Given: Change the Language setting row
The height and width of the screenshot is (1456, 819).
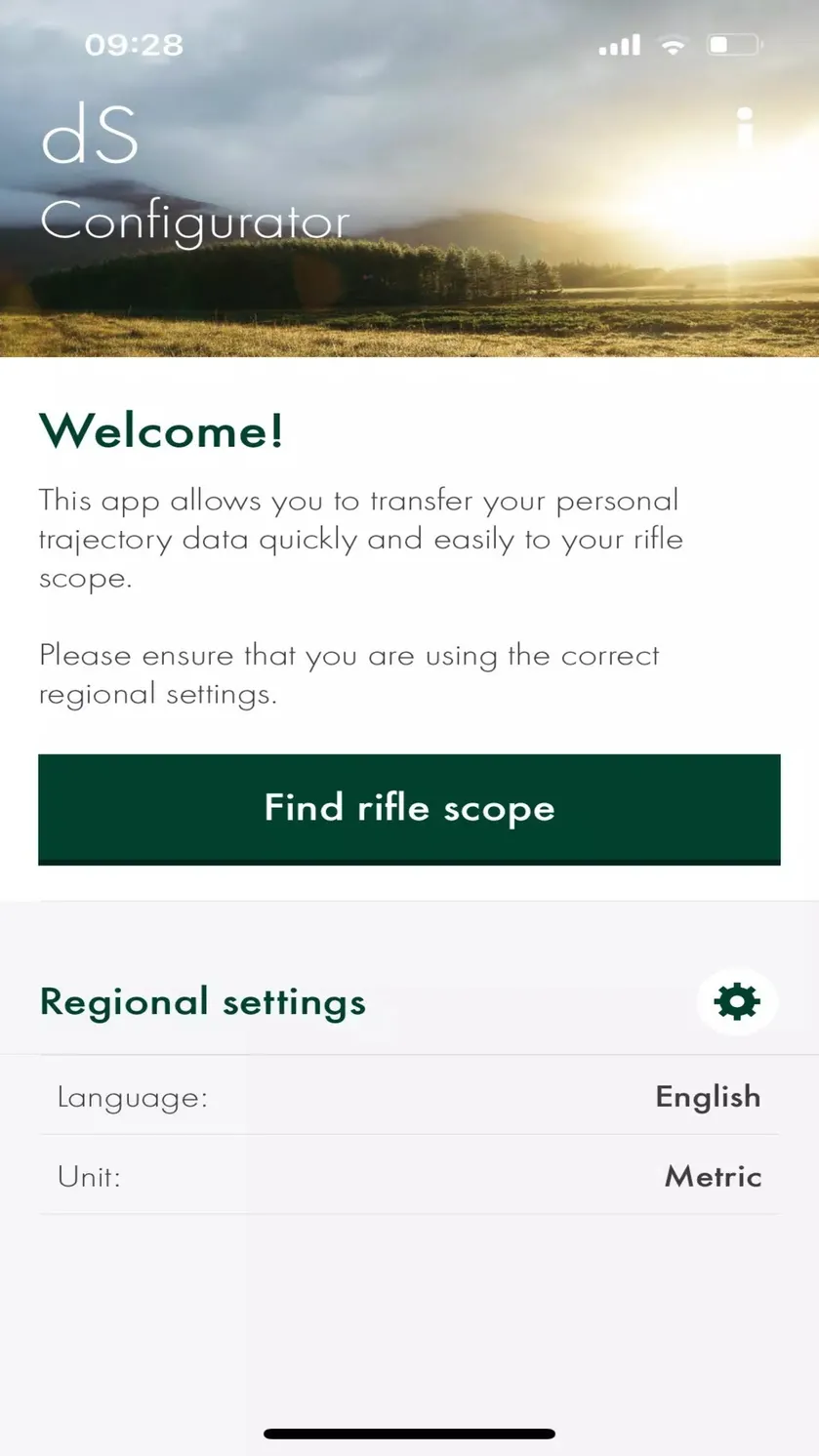Looking at the screenshot, I should tap(409, 1096).
